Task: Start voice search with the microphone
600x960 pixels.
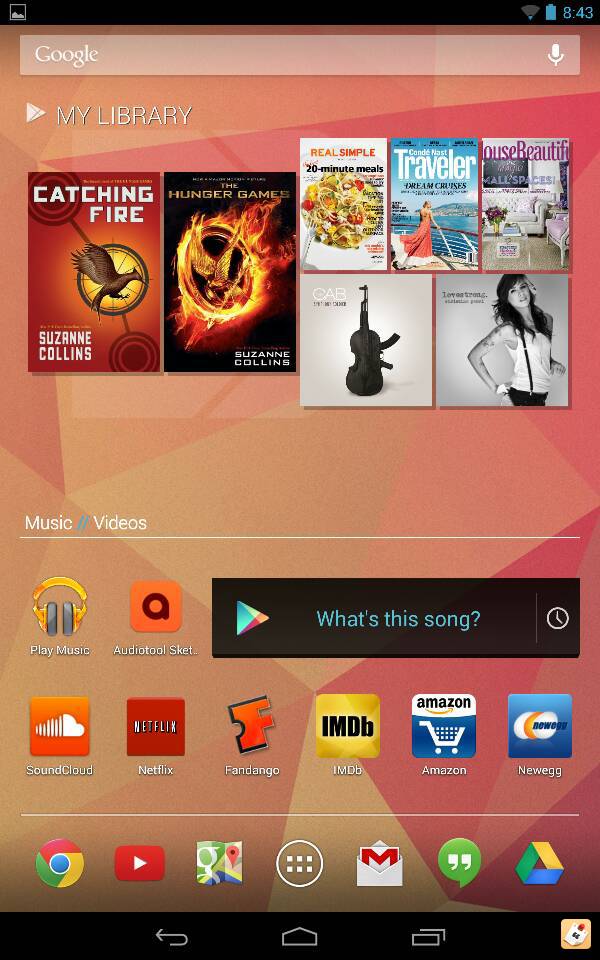Action: coord(556,55)
